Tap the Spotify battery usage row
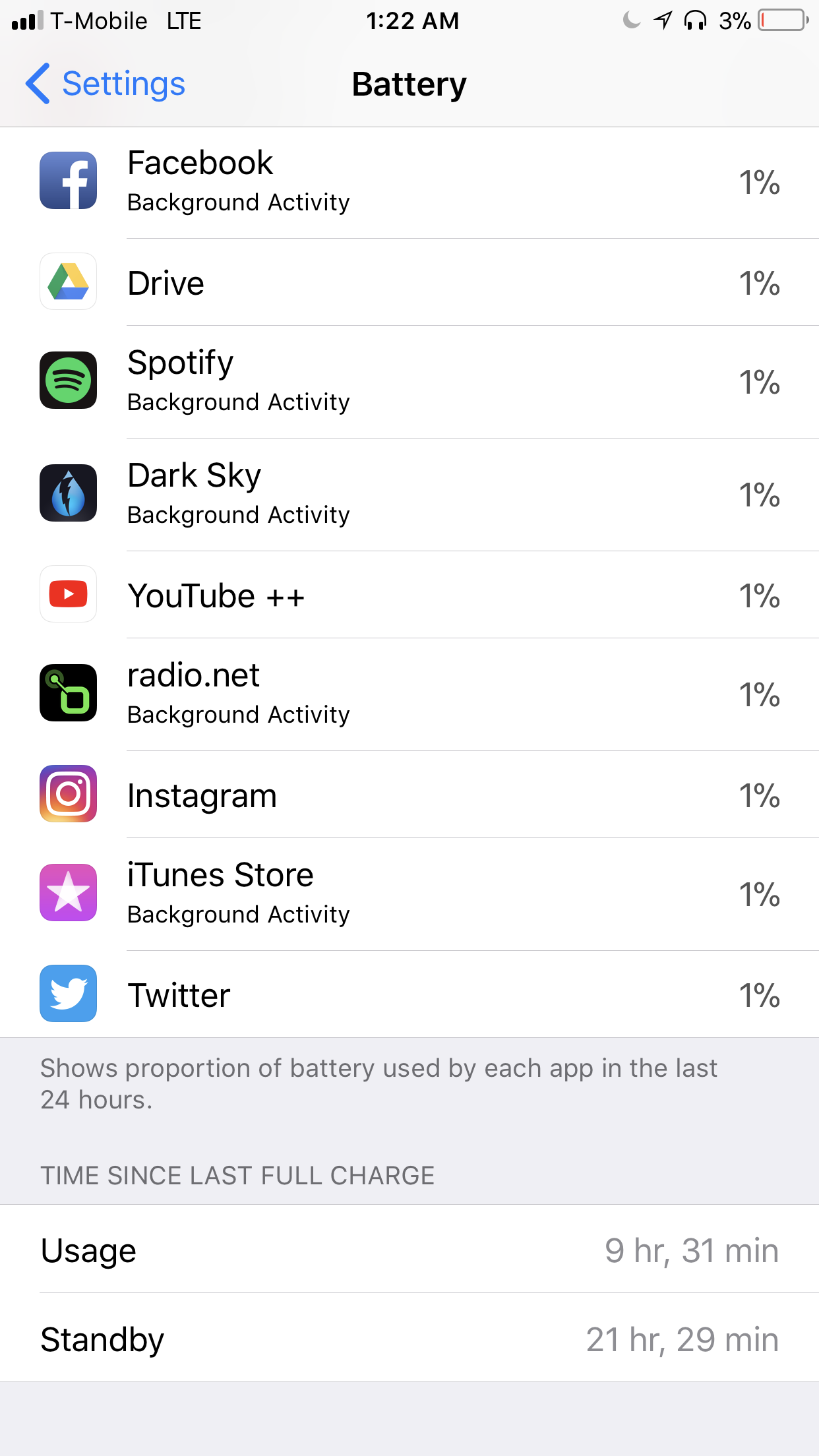Viewport: 819px width, 1456px height. pos(409,382)
